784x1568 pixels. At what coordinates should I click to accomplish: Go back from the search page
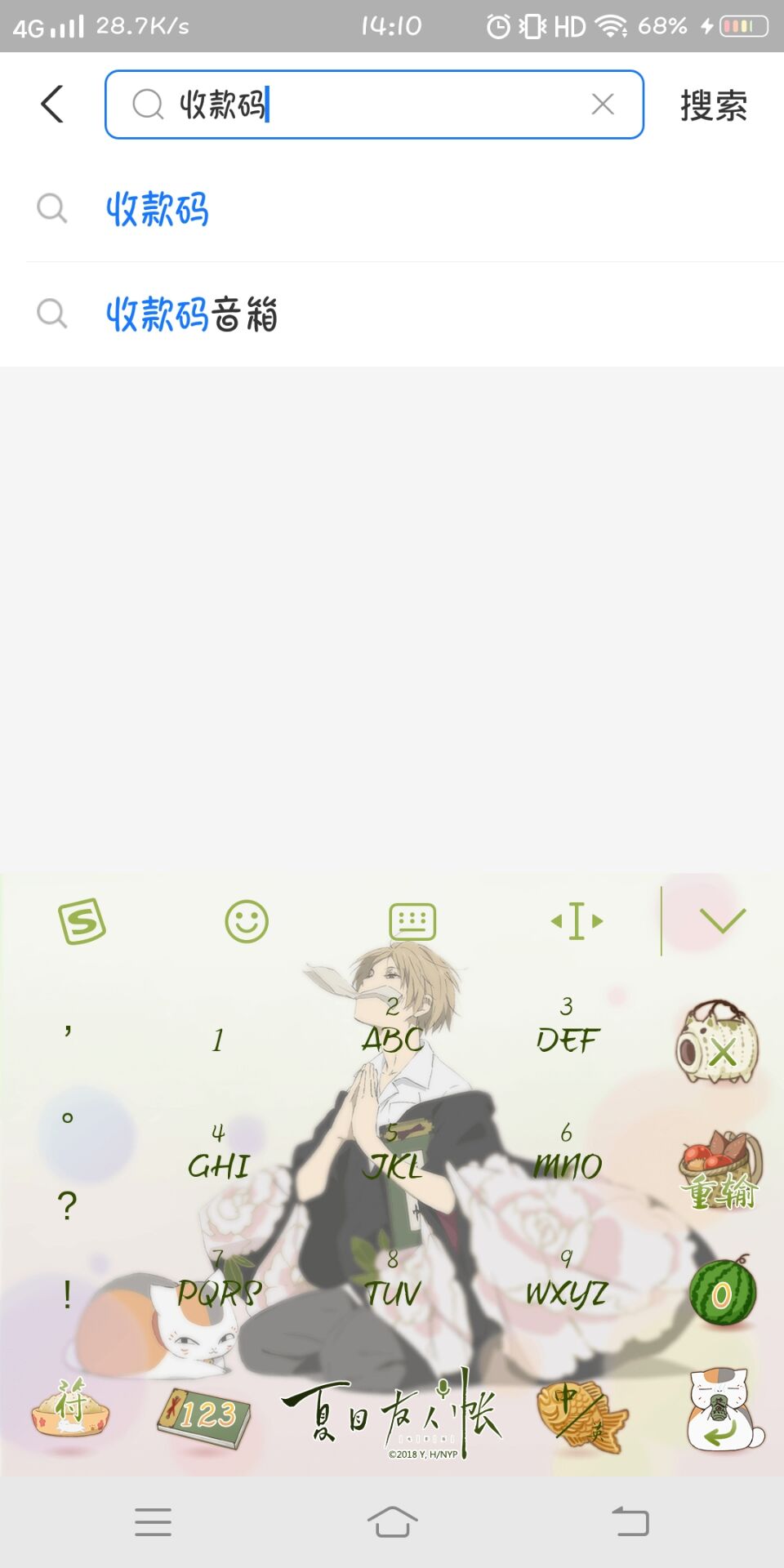52,105
